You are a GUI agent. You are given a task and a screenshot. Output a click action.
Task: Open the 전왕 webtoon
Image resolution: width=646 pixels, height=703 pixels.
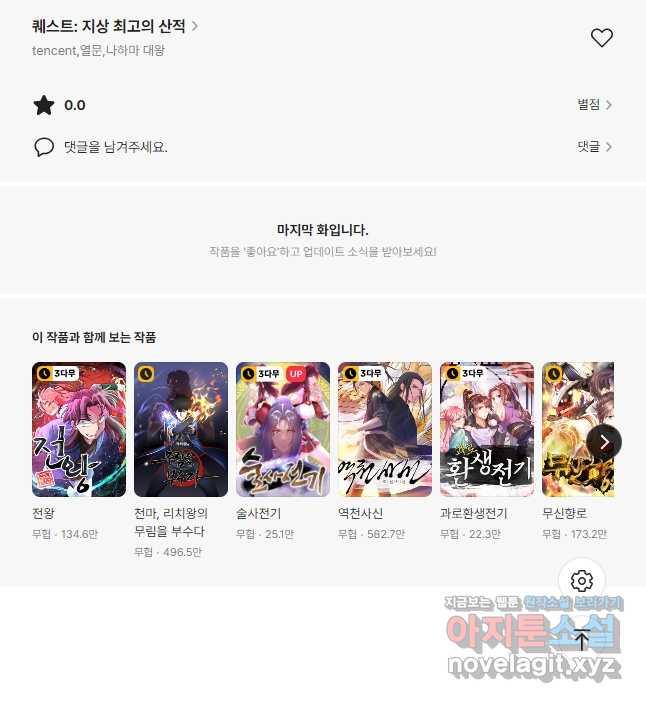point(79,430)
